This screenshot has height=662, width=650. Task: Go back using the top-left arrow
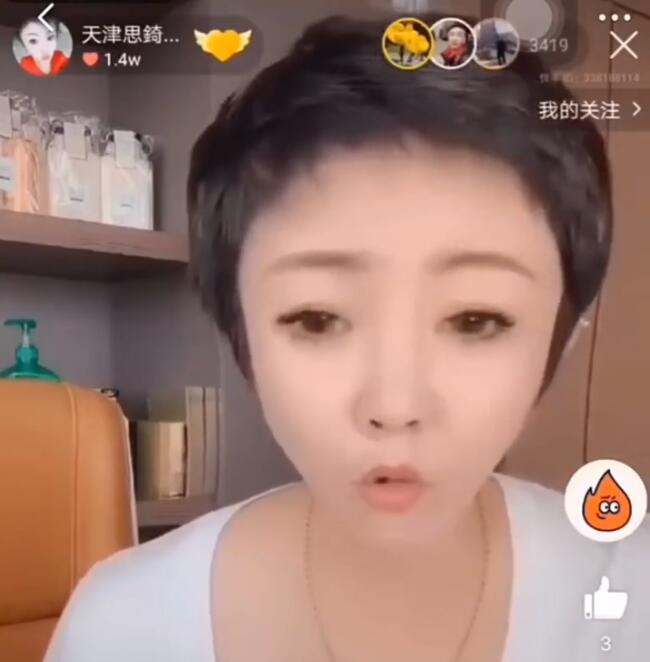(46, 15)
